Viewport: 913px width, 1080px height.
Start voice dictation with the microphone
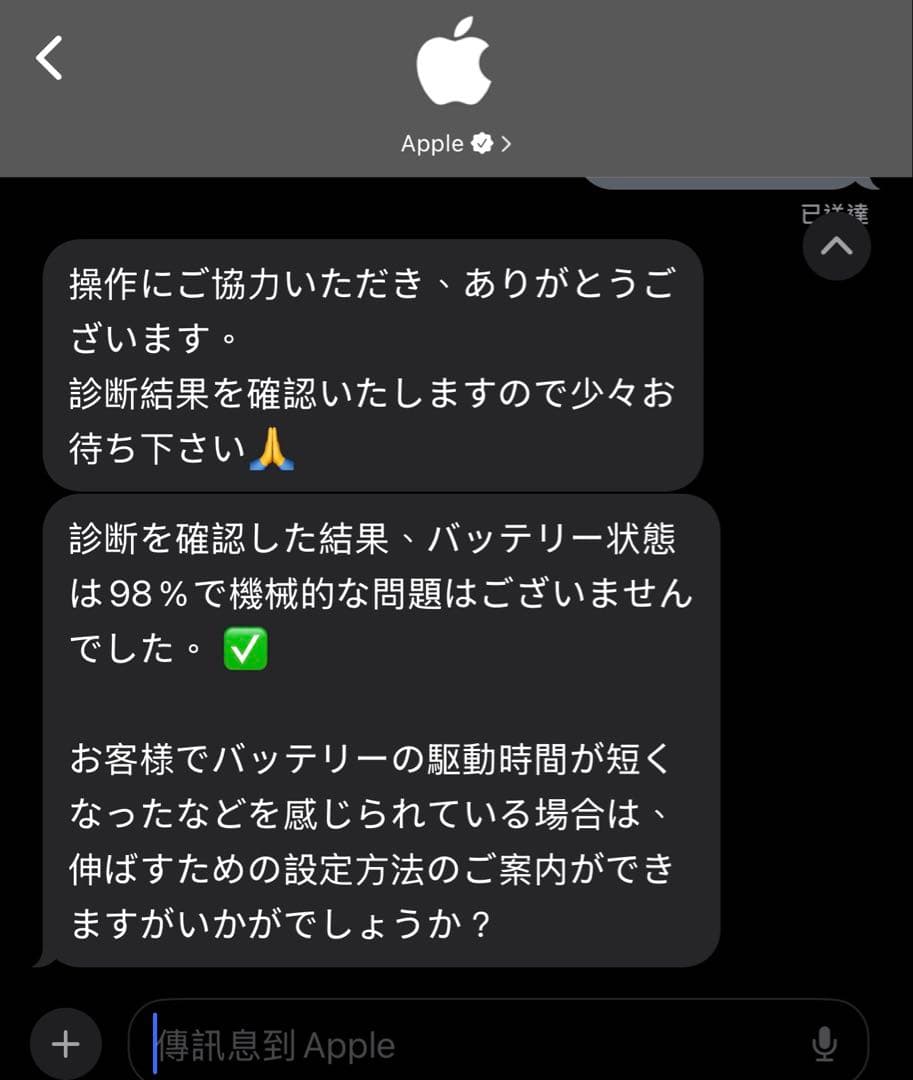point(824,1045)
